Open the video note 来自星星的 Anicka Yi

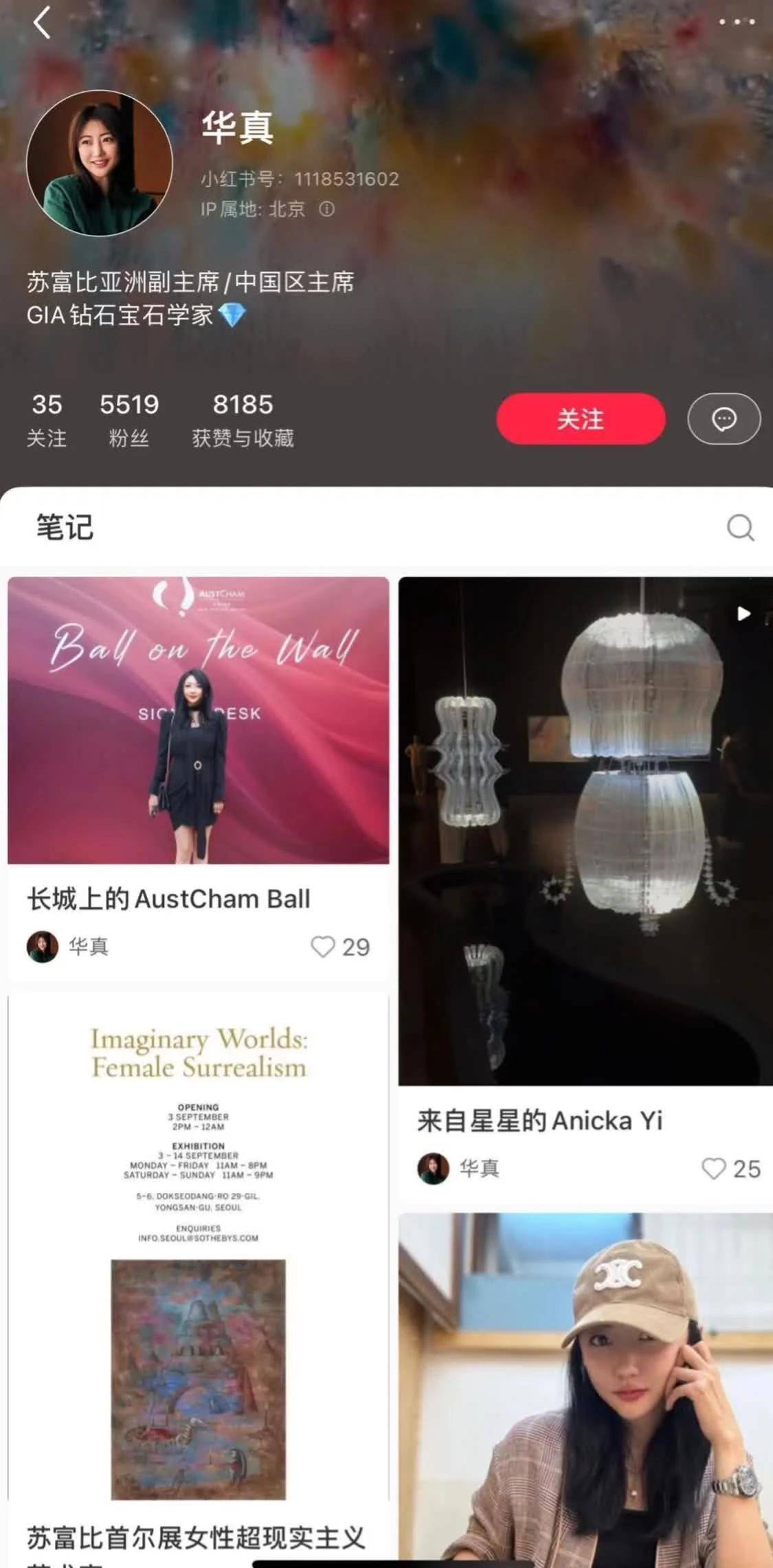[x=585, y=831]
